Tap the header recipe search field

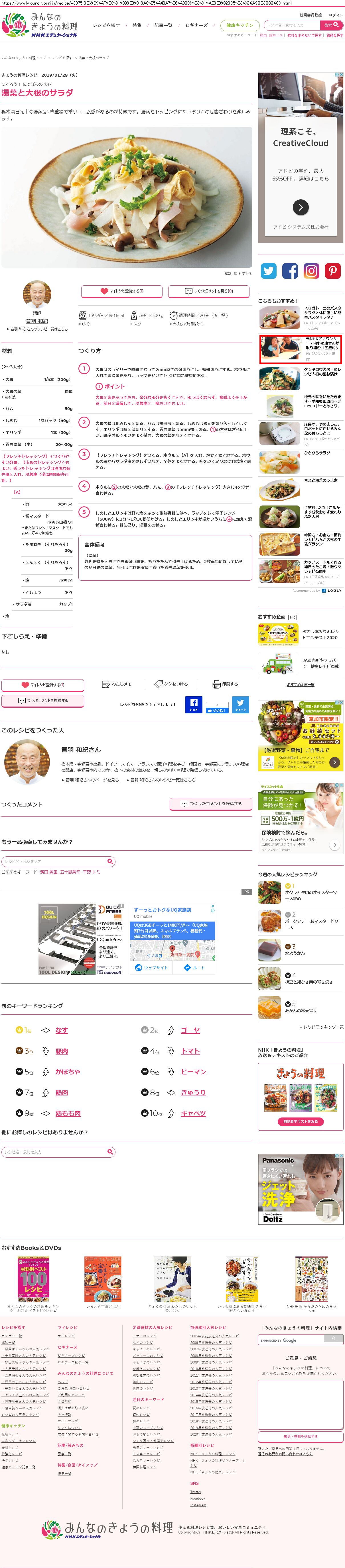(291, 26)
